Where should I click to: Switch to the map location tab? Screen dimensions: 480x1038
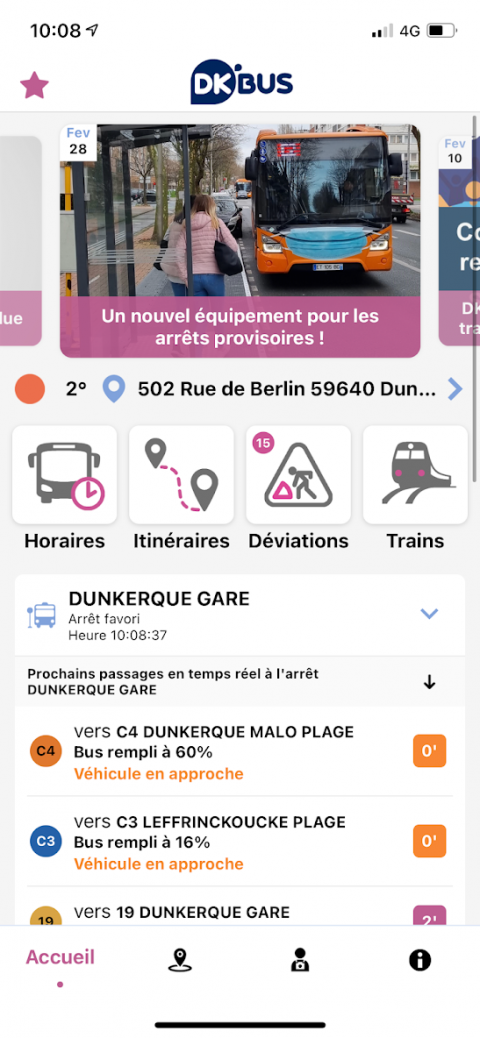coord(179,960)
